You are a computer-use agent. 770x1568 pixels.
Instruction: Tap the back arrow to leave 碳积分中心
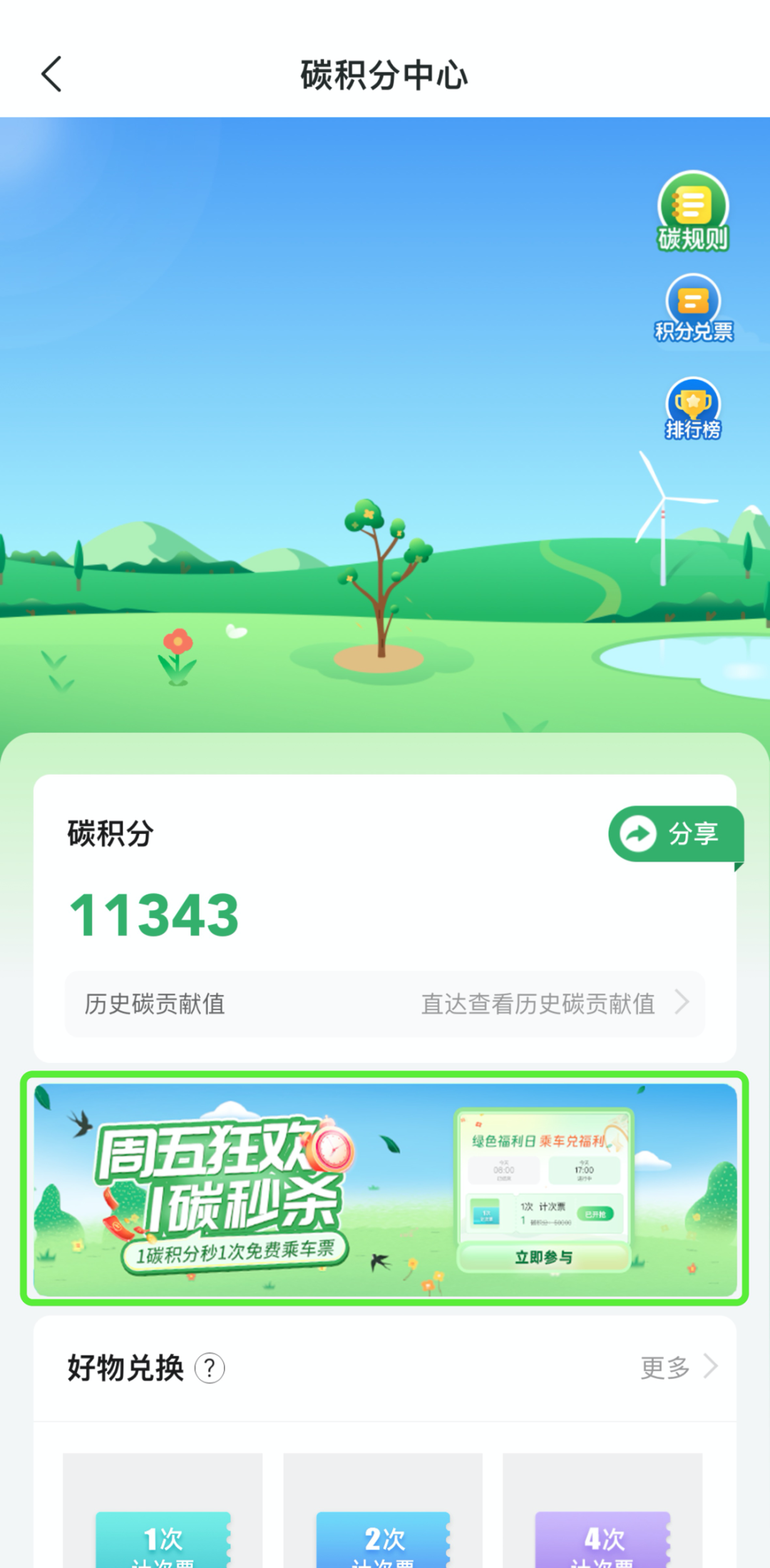pyautogui.click(x=51, y=74)
